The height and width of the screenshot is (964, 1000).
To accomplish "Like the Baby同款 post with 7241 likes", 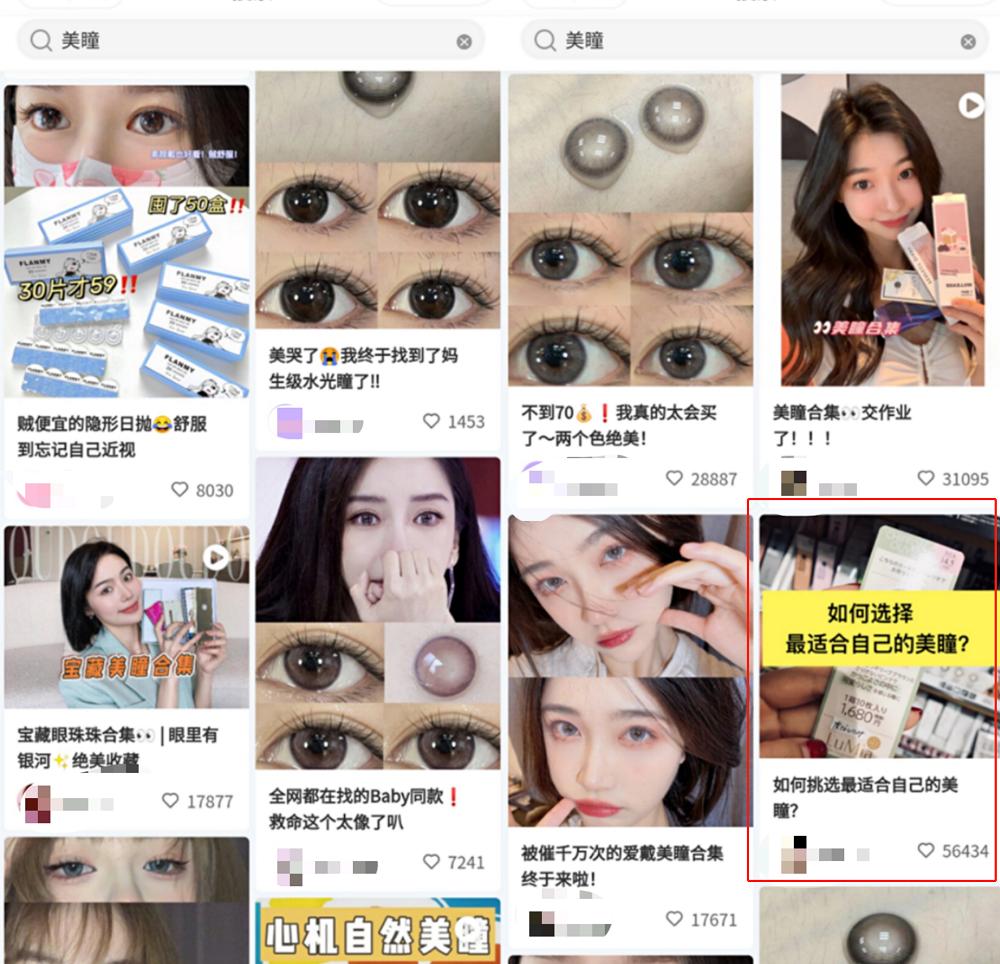I will pyautogui.click(x=431, y=862).
